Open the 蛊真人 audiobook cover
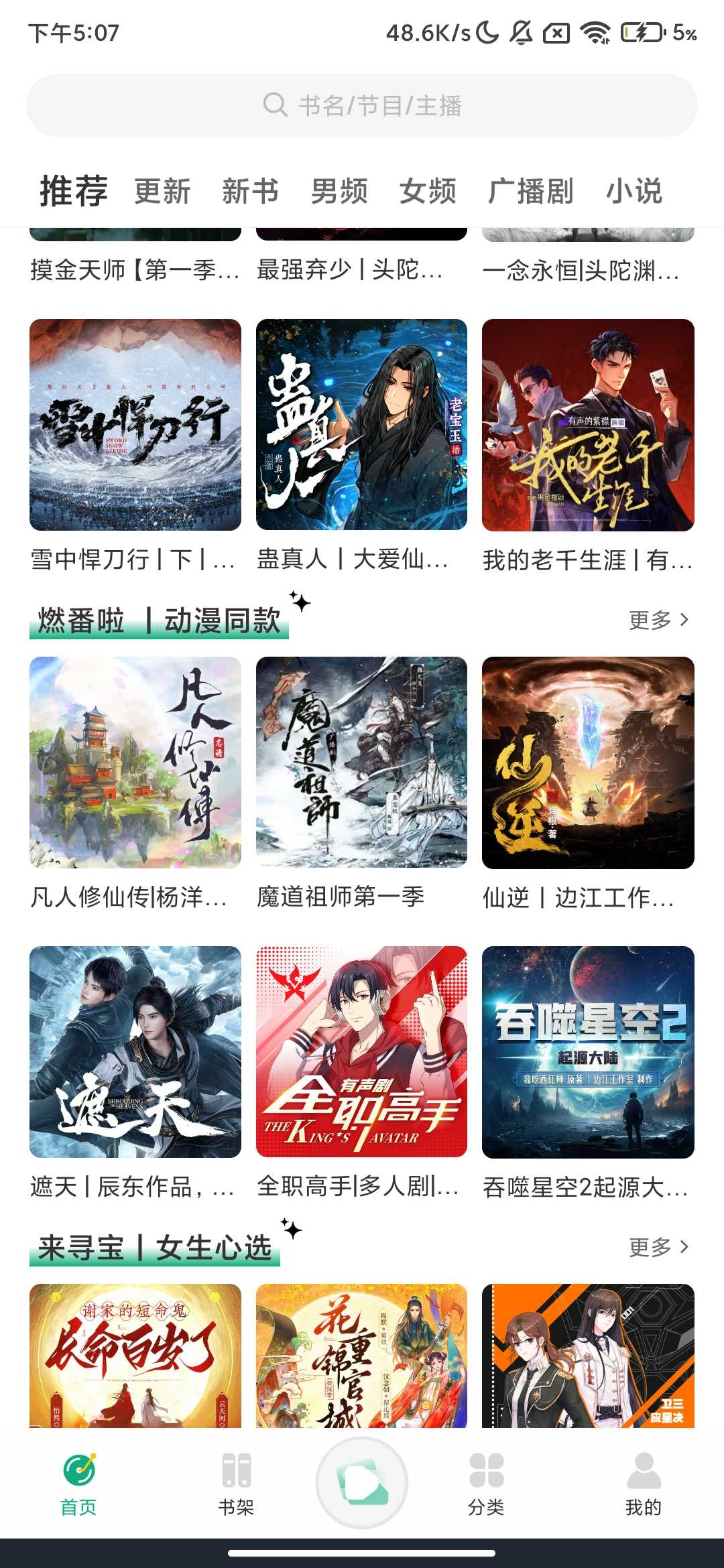Screen dimensions: 724x1568 pos(361,425)
